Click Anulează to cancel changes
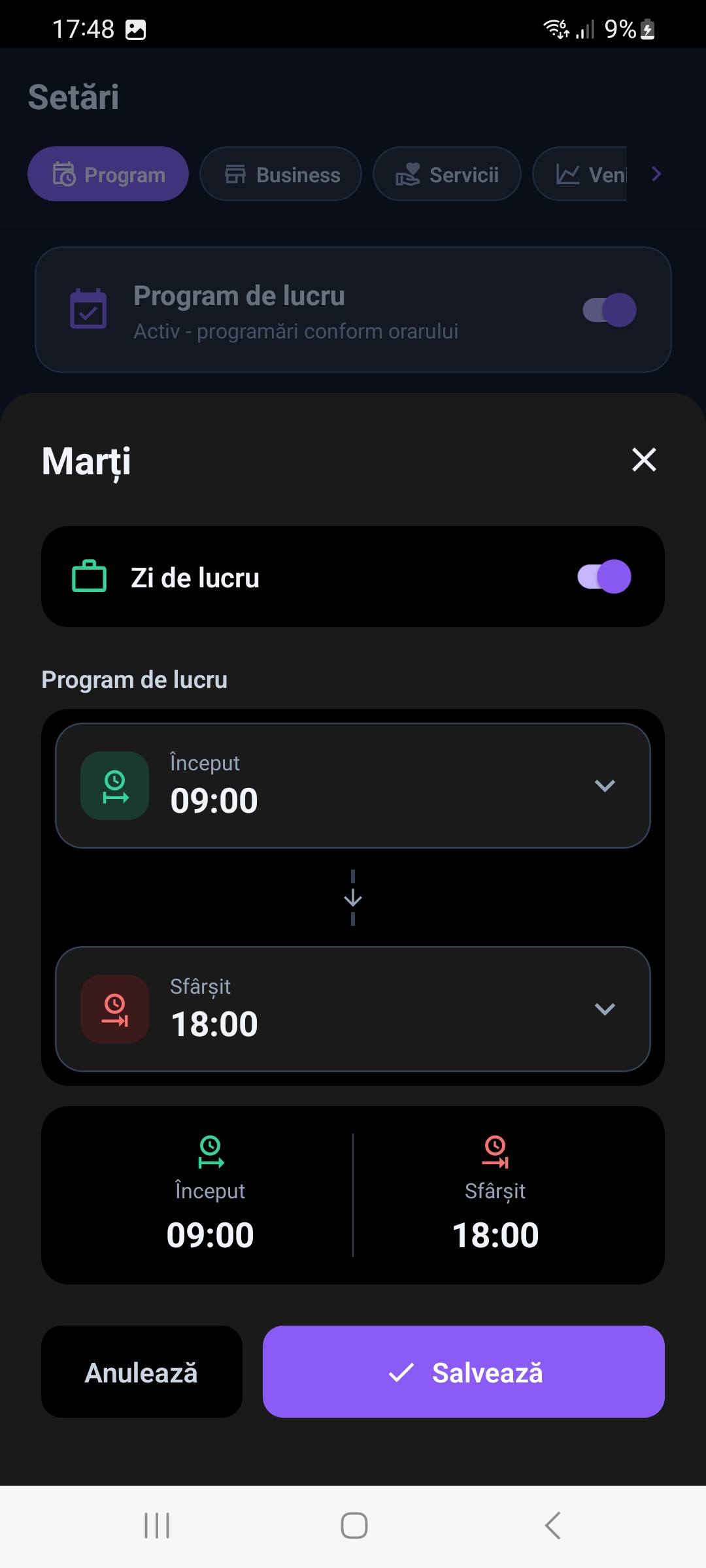 [x=141, y=1373]
